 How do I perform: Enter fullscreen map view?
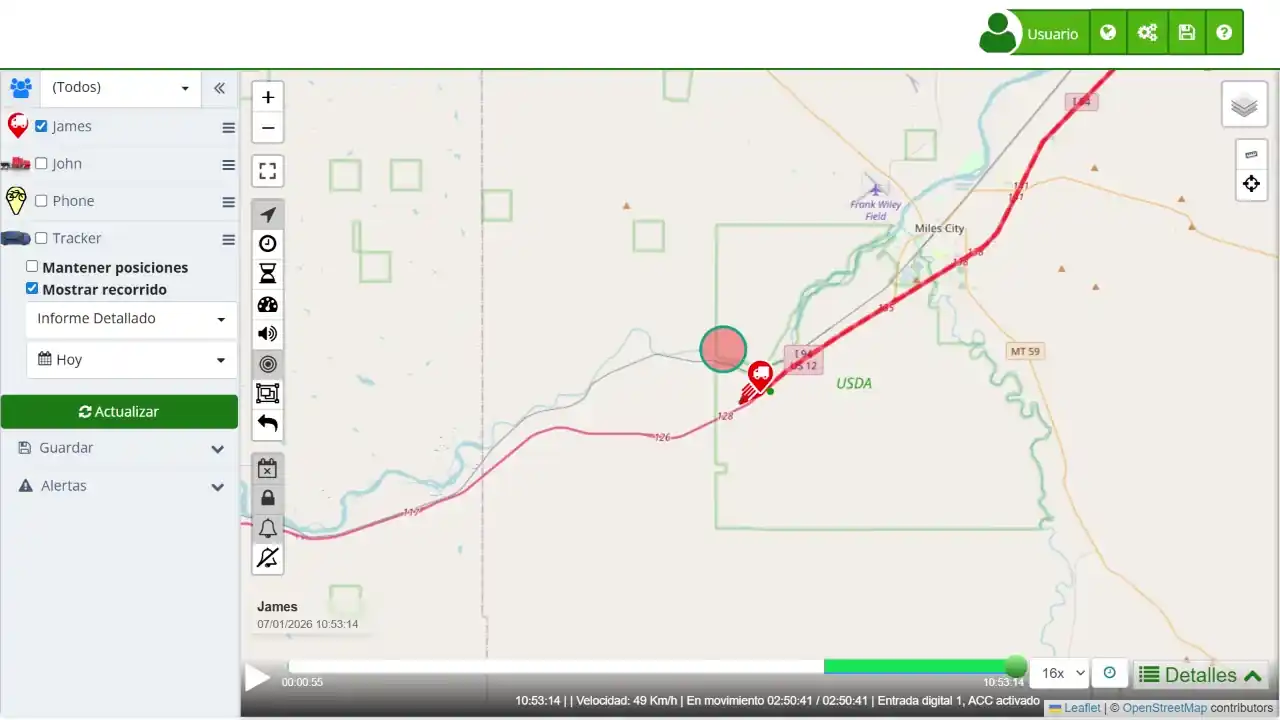coord(267,171)
